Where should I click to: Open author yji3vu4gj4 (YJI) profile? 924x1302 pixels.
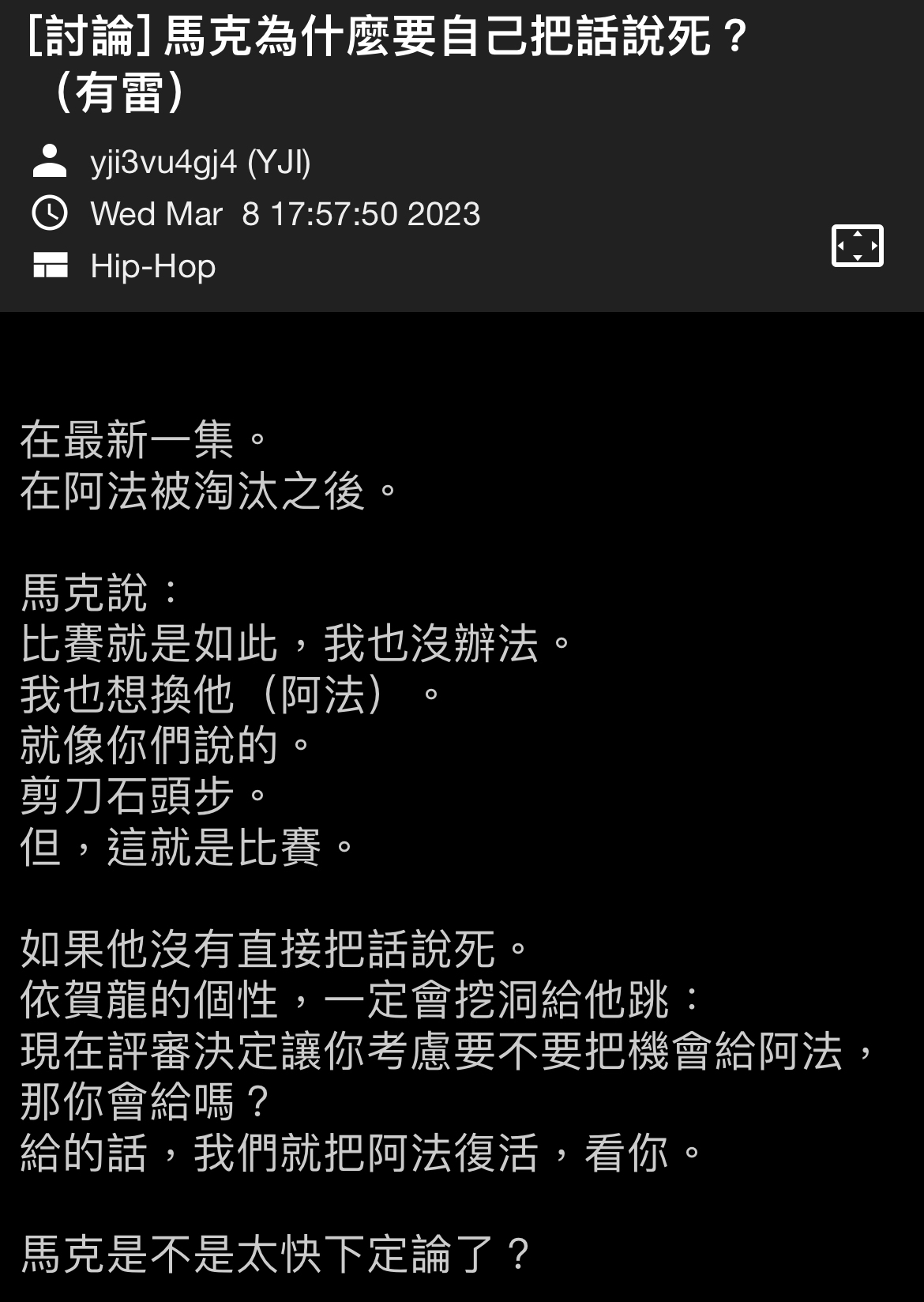(200, 162)
